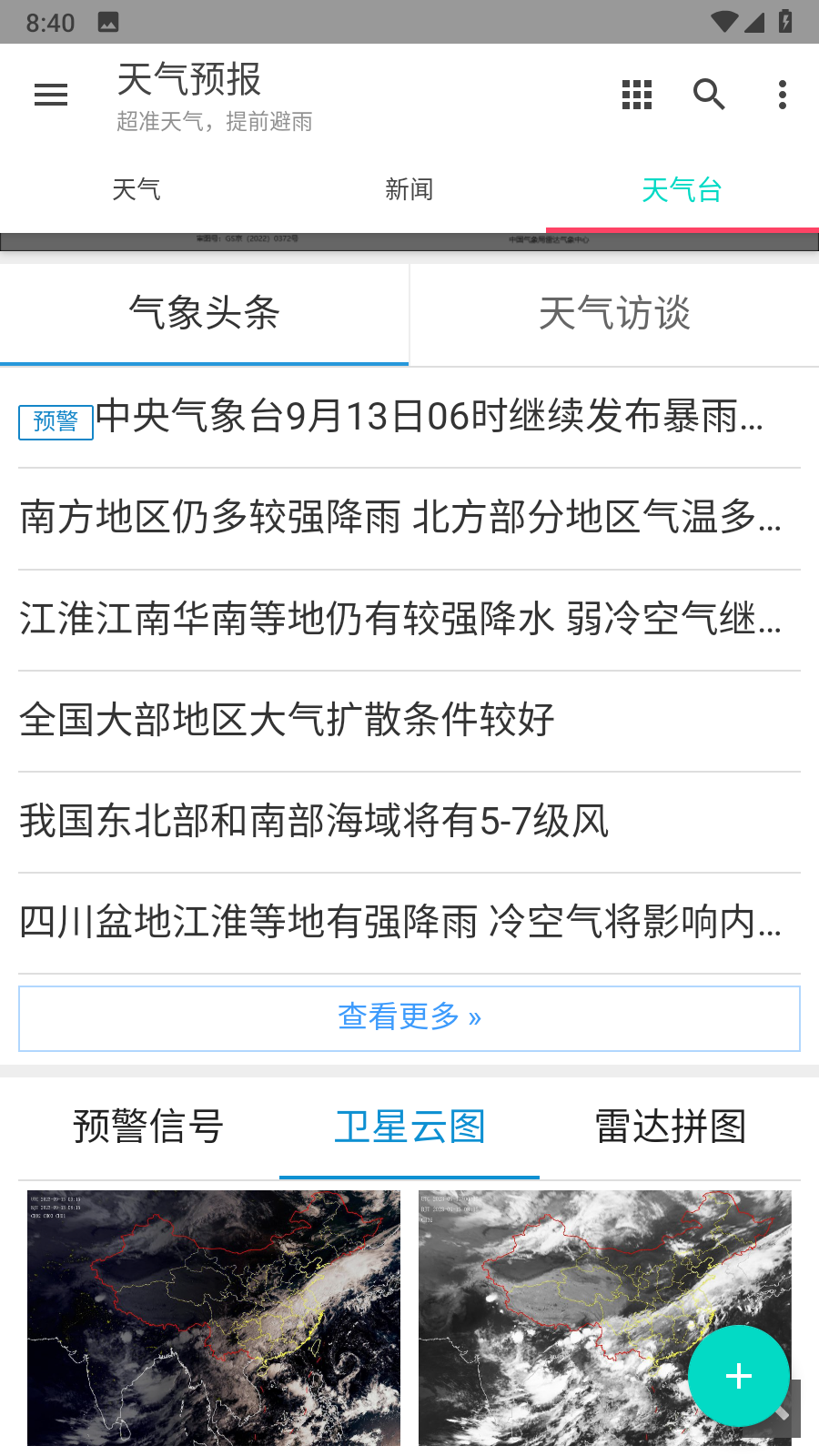819x1456 pixels.
Task: Select the 卫星云图 tab
Action: tap(409, 1127)
